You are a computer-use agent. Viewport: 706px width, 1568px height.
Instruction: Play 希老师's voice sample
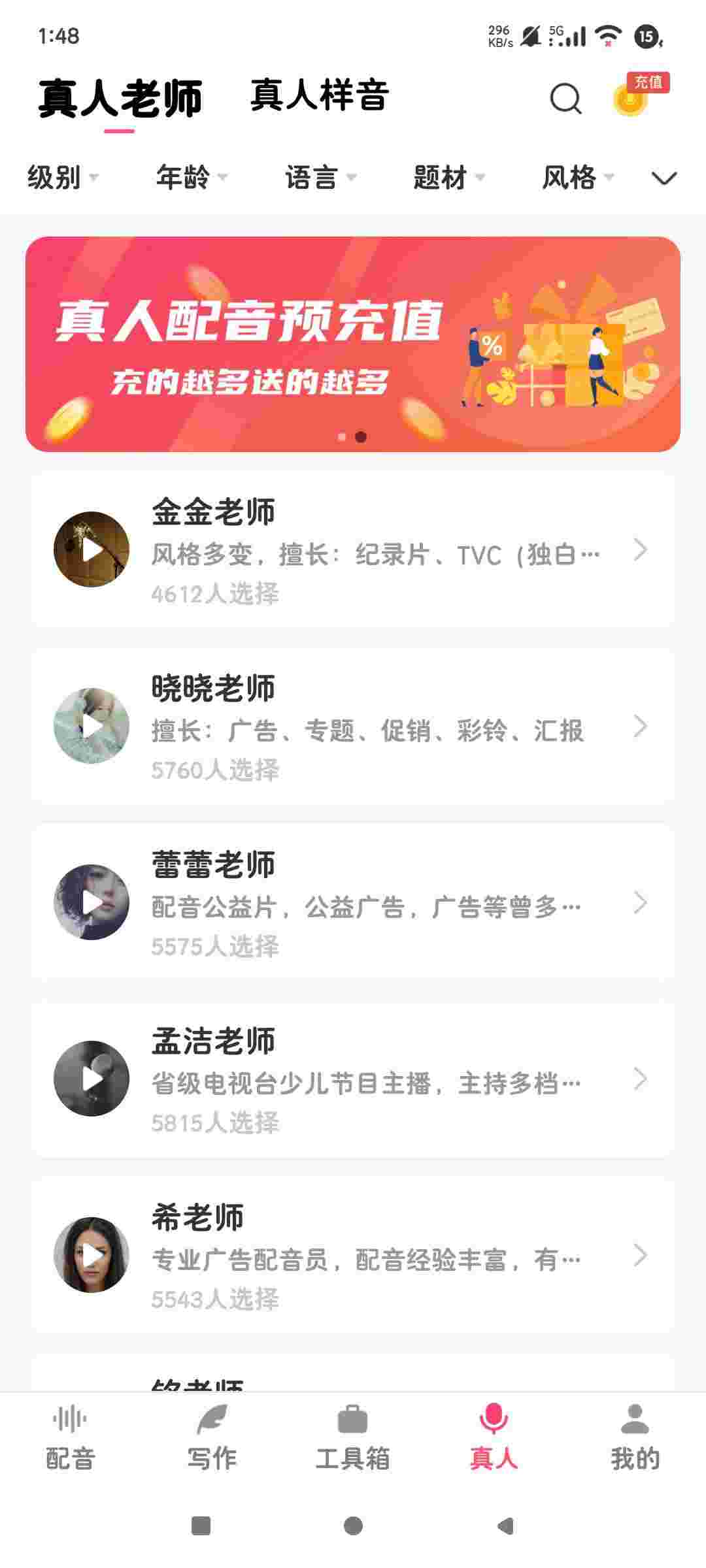coord(92,1255)
